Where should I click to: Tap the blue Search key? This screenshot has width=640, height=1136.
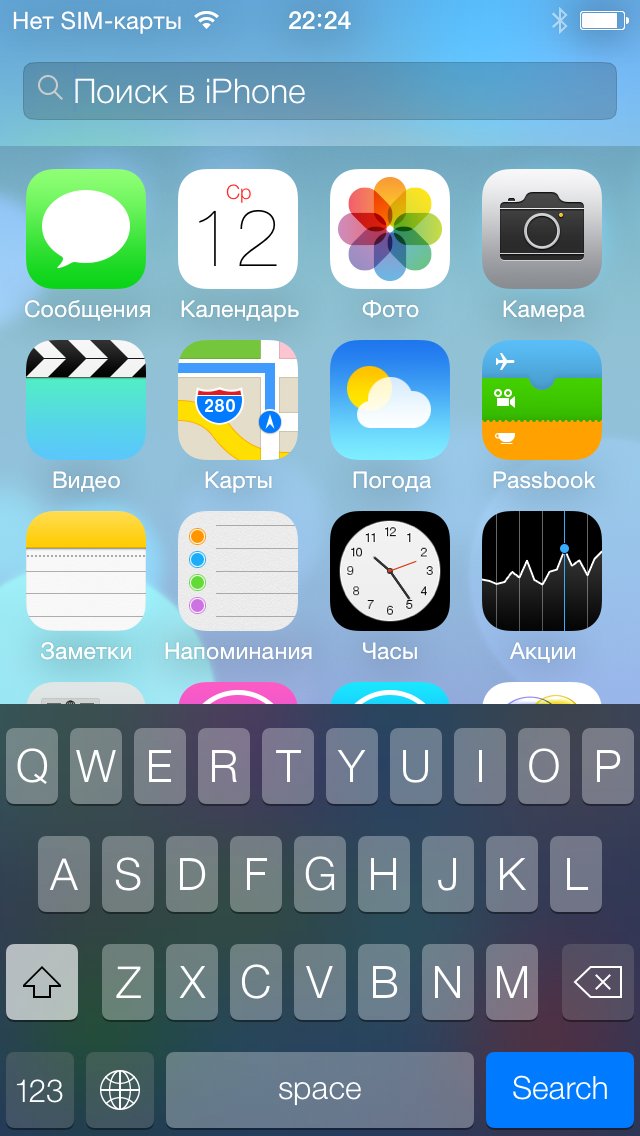pyautogui.click(x=560, y=1089)
